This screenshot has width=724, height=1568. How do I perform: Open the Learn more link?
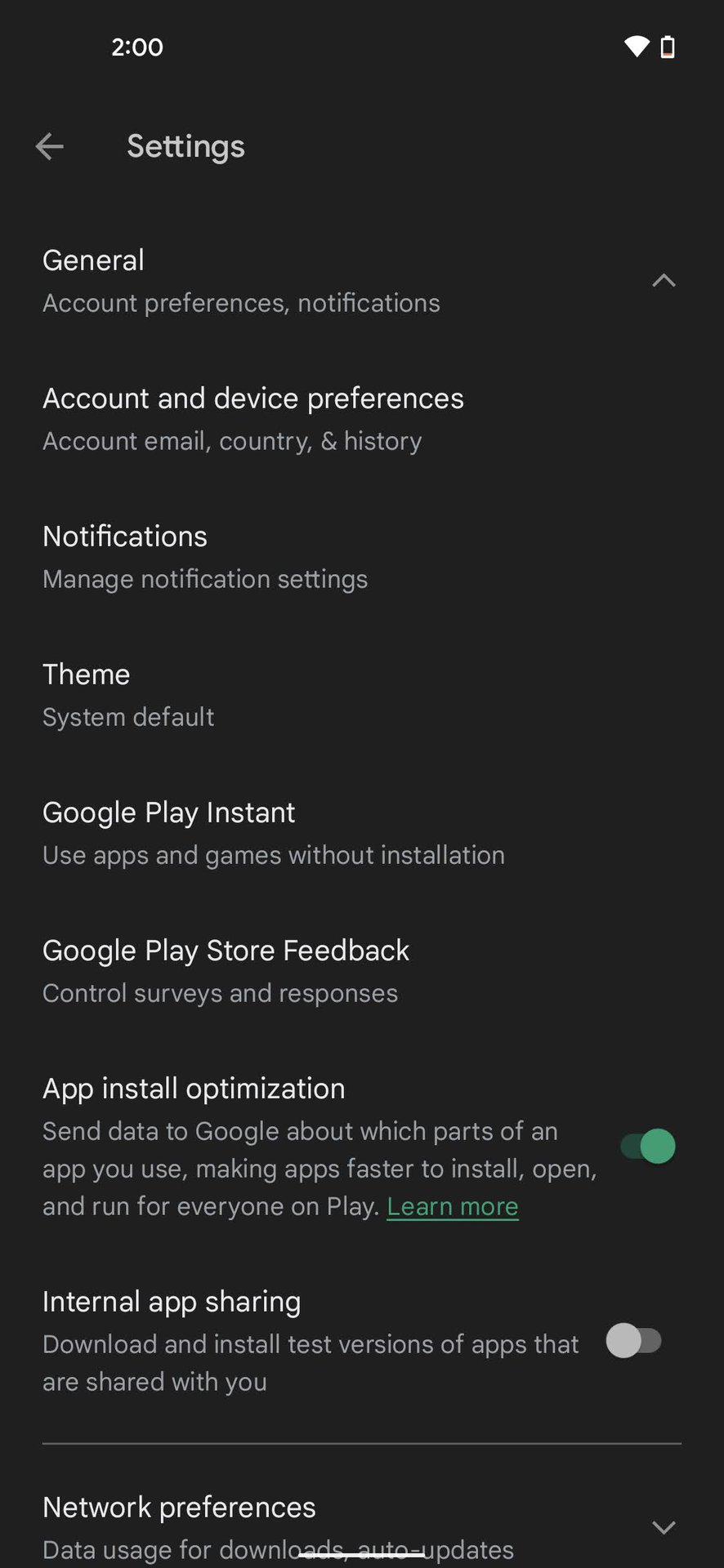[x=453, y=1207]
